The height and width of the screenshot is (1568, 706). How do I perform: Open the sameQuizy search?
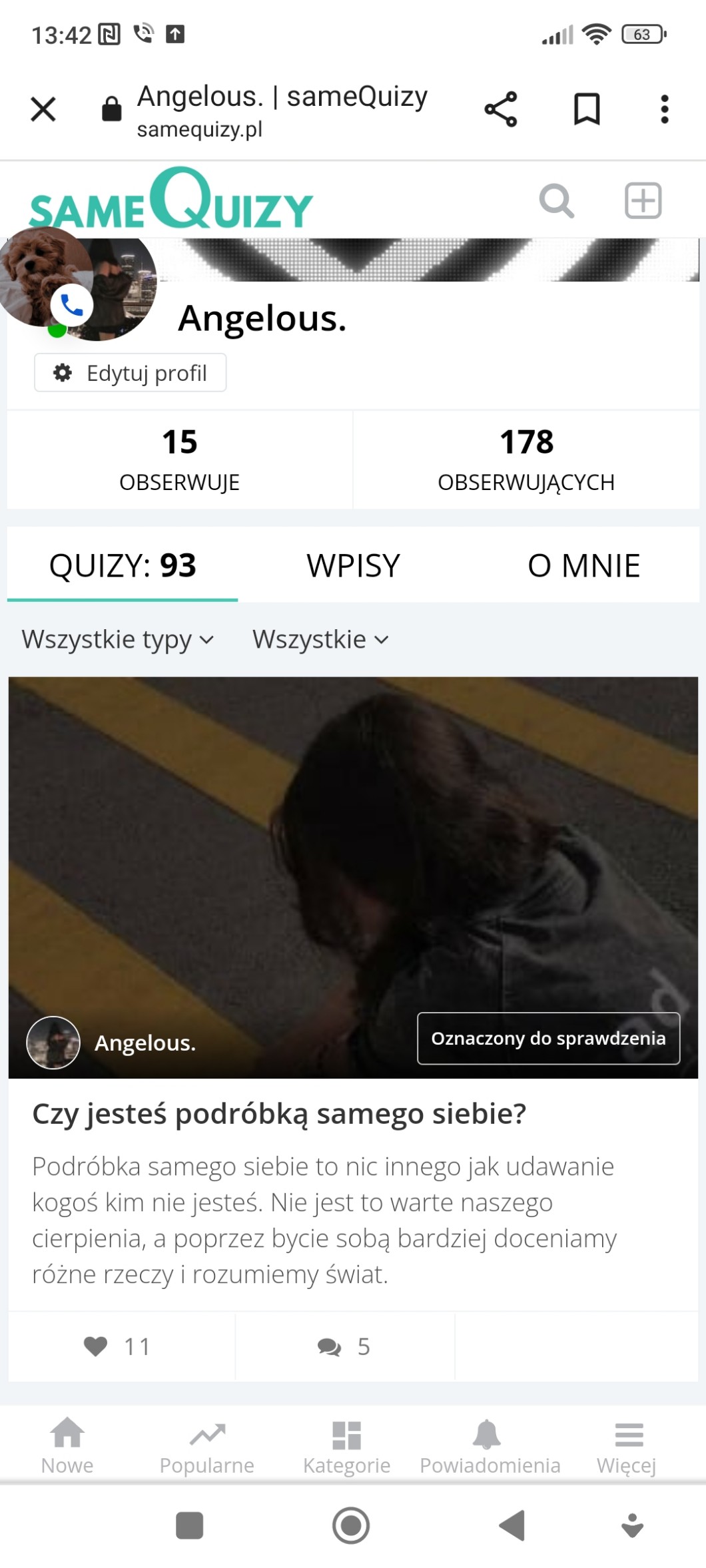[x=556, y=200]
